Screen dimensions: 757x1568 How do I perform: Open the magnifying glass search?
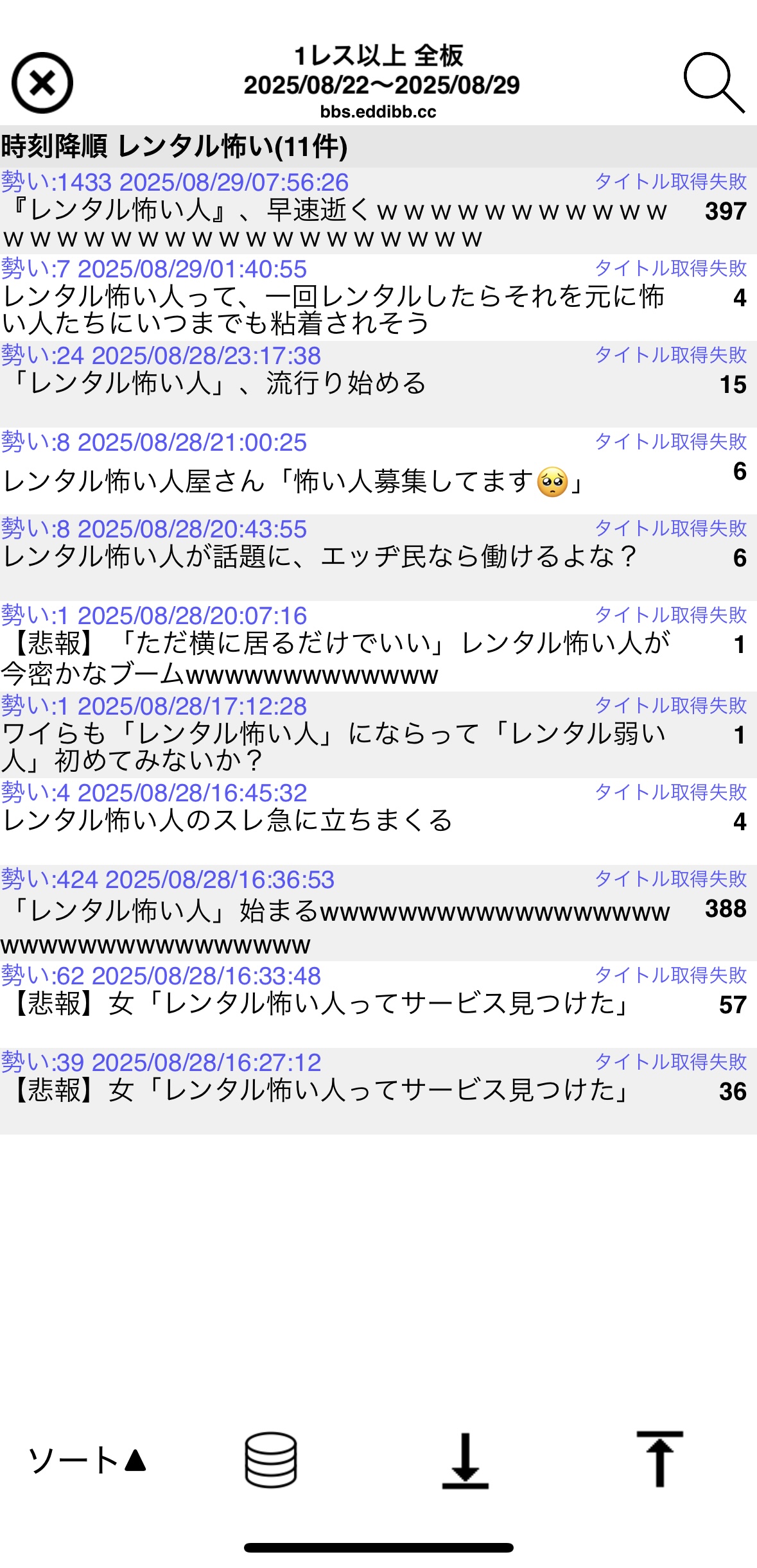pos(714,83)
